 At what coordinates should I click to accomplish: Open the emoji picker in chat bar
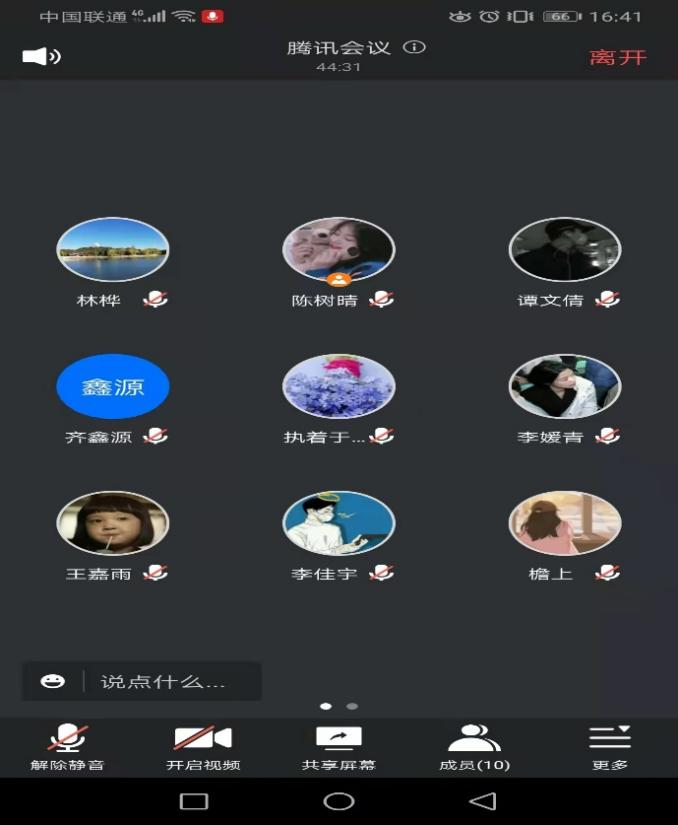[x=53, y=681]
